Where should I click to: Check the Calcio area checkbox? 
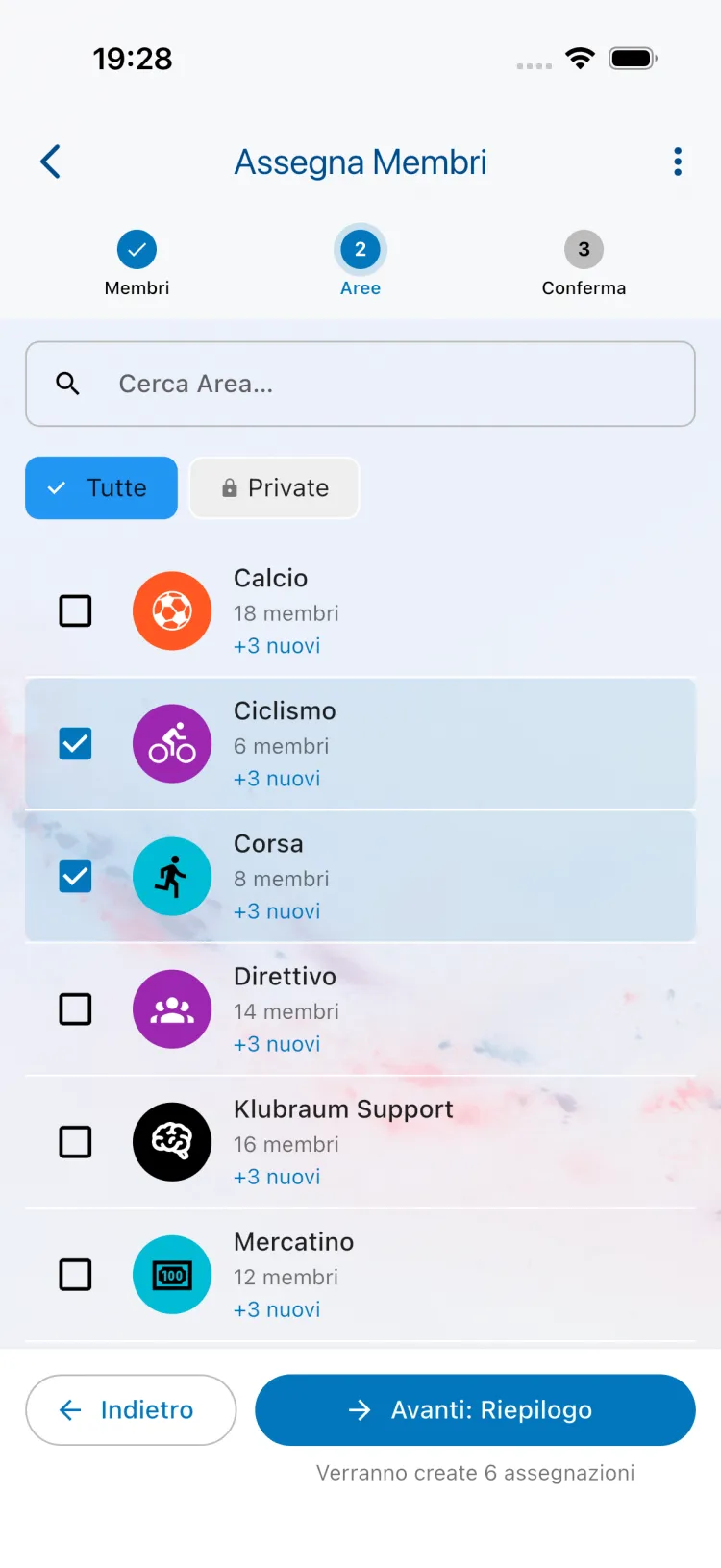click(x=76, y=610)
